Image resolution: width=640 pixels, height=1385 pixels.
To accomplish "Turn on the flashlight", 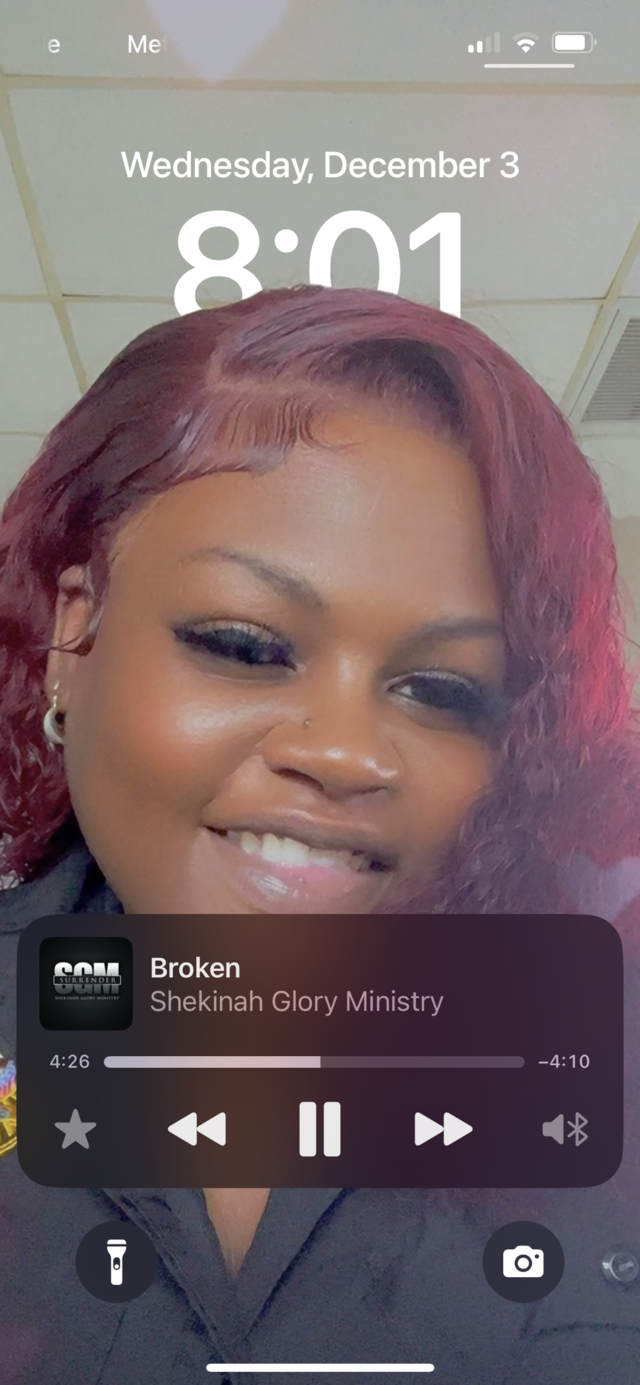I will tap(116, 1262).
